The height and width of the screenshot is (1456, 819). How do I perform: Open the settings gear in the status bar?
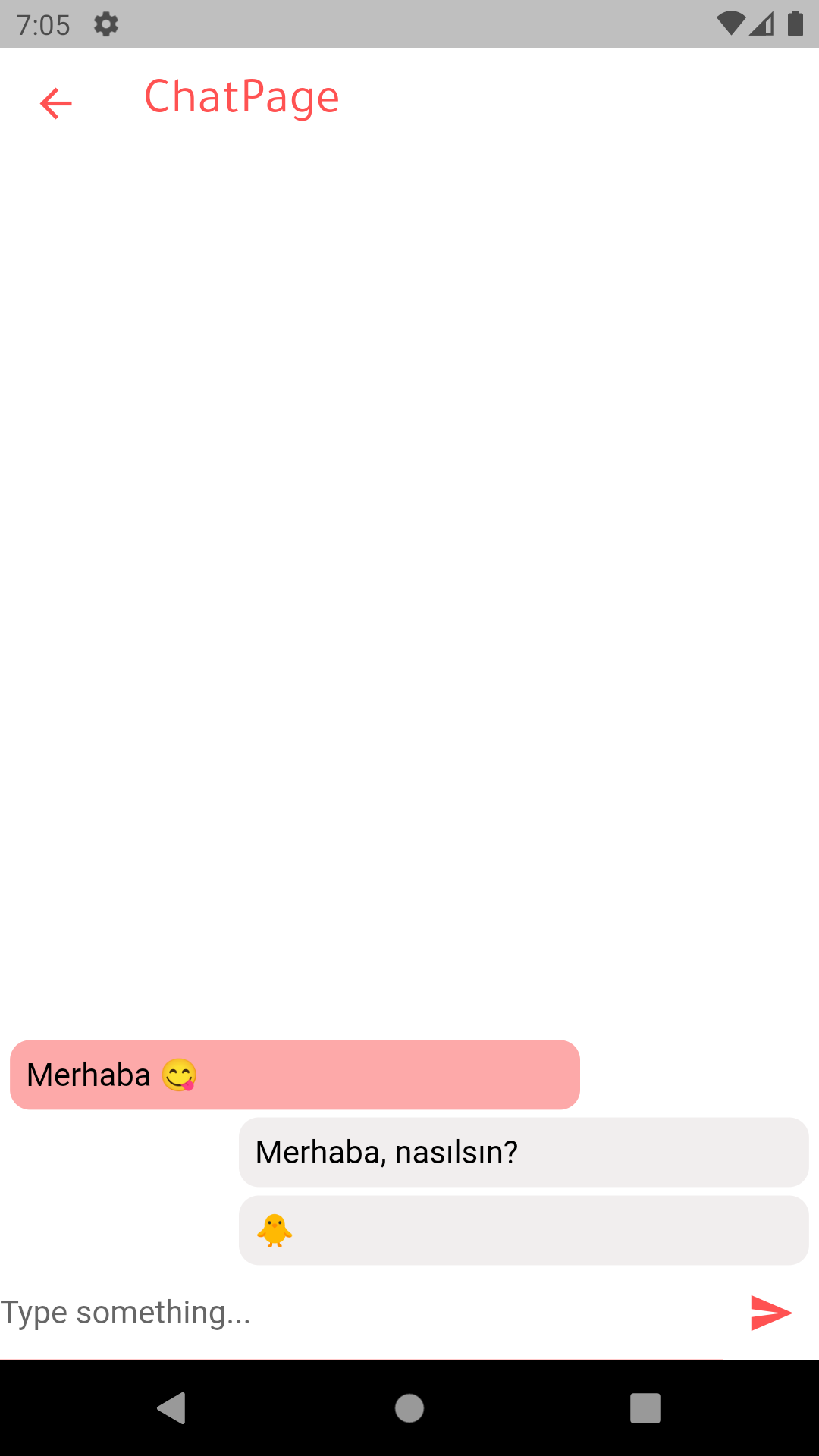[106, 24]
